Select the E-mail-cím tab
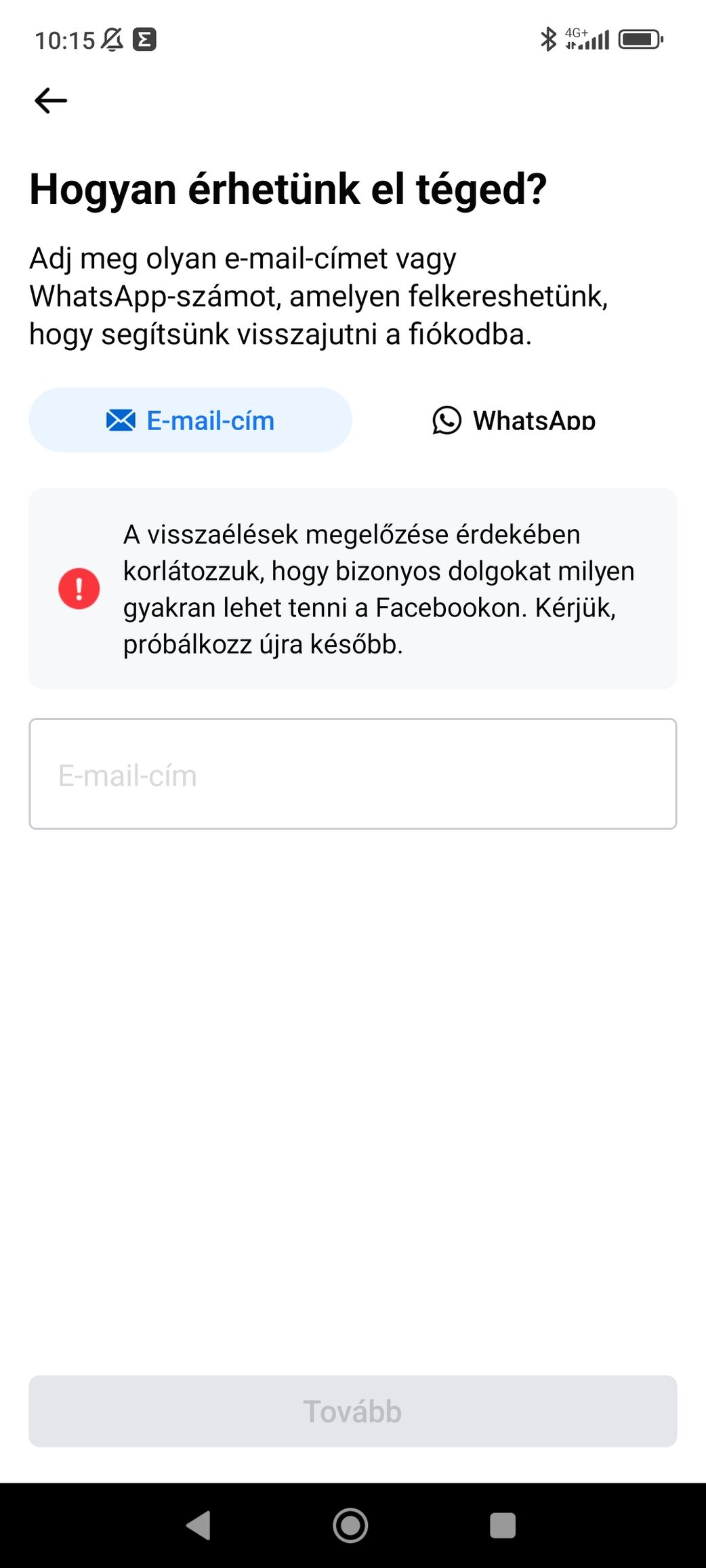 tap(190, 420)
